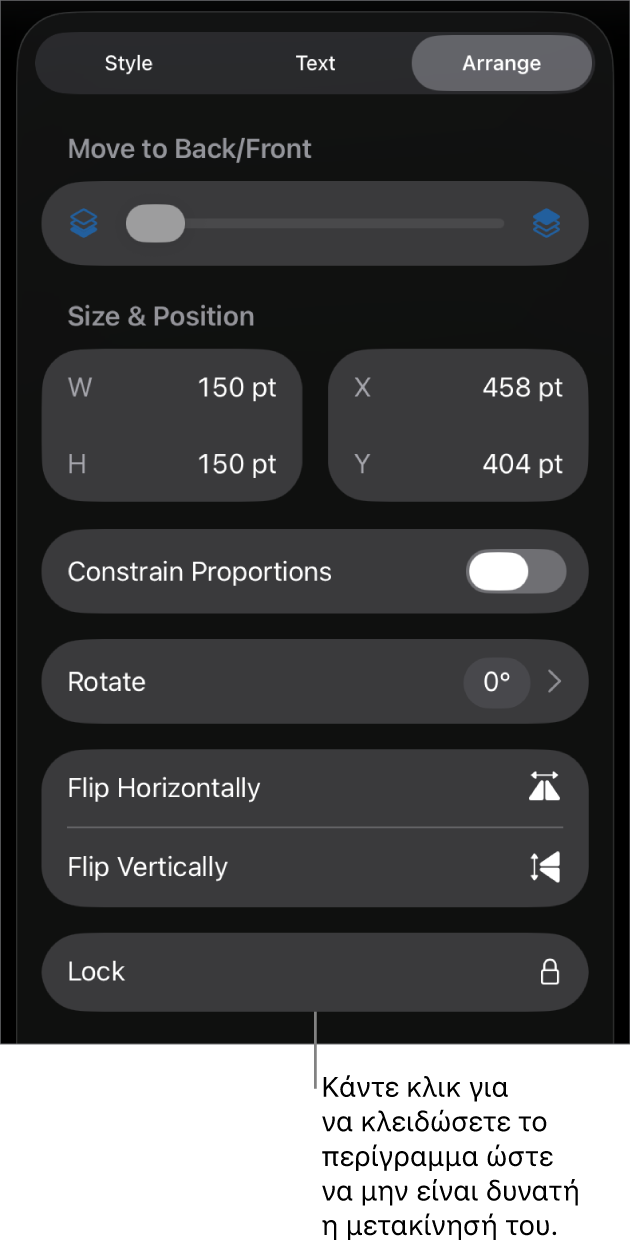Toggle Constrain Proportions switch

point(516,572)
